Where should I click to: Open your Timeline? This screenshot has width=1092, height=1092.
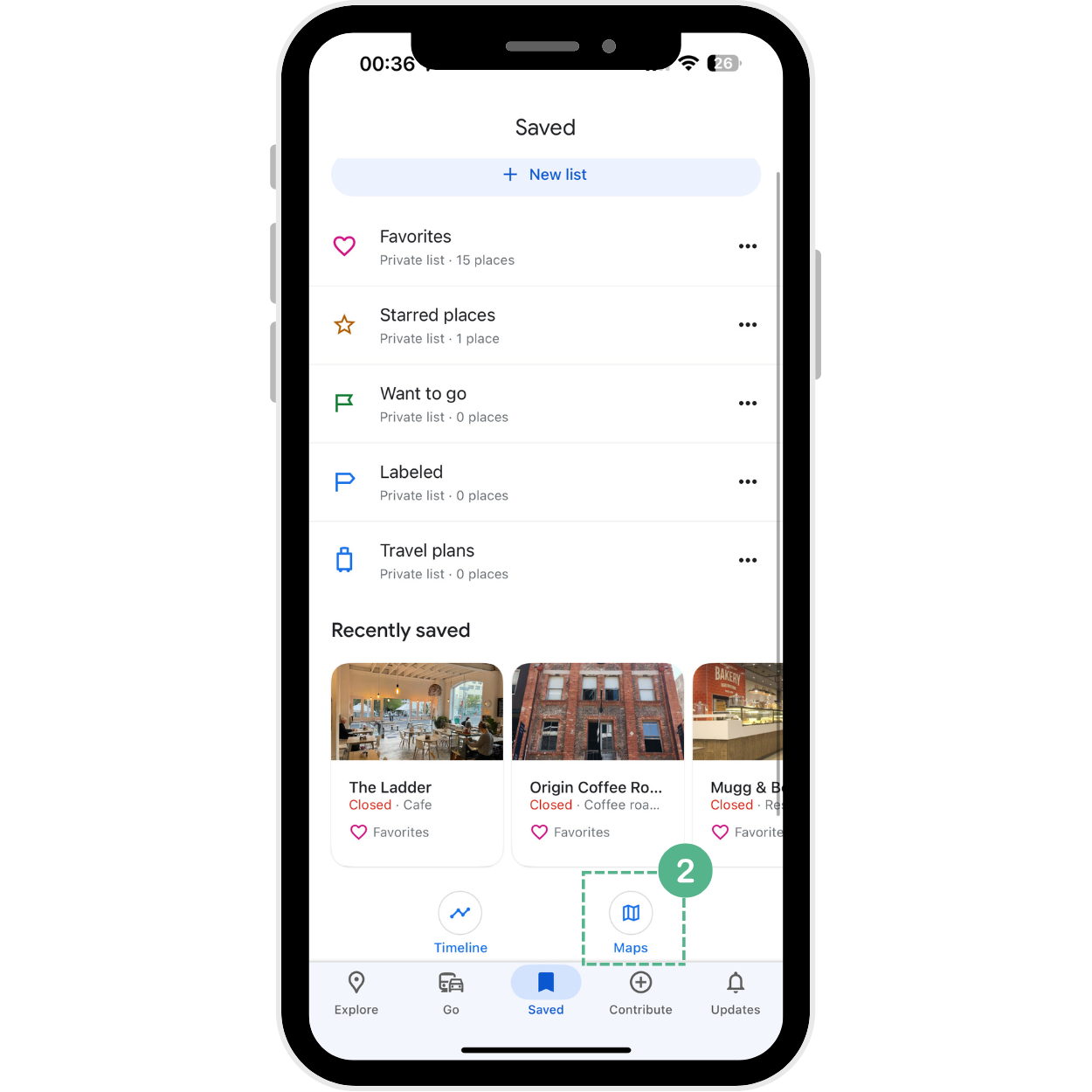pos(460,923)
